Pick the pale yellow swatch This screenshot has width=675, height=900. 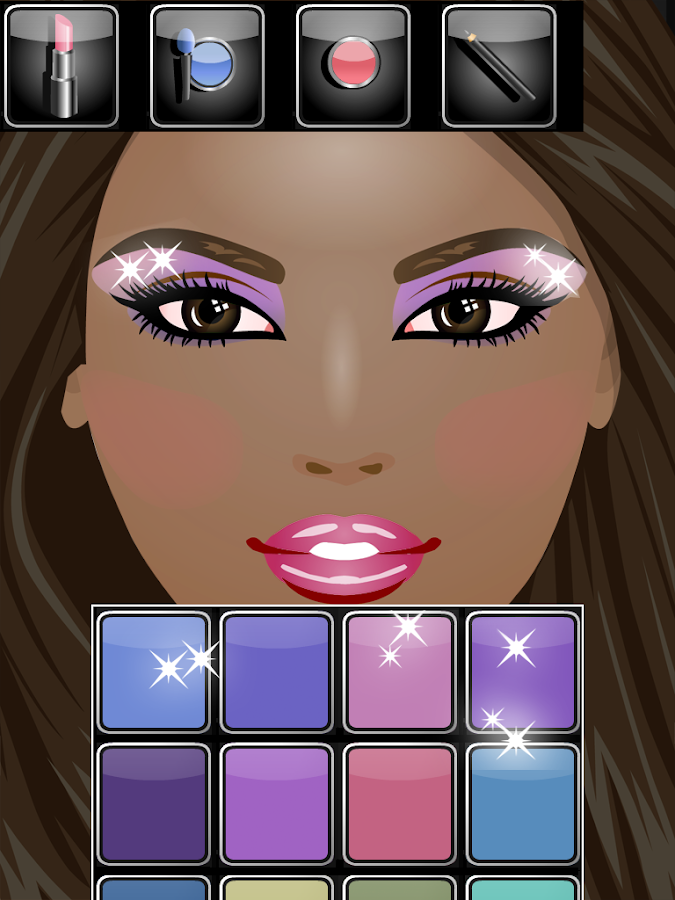click(x=276, y=889)
